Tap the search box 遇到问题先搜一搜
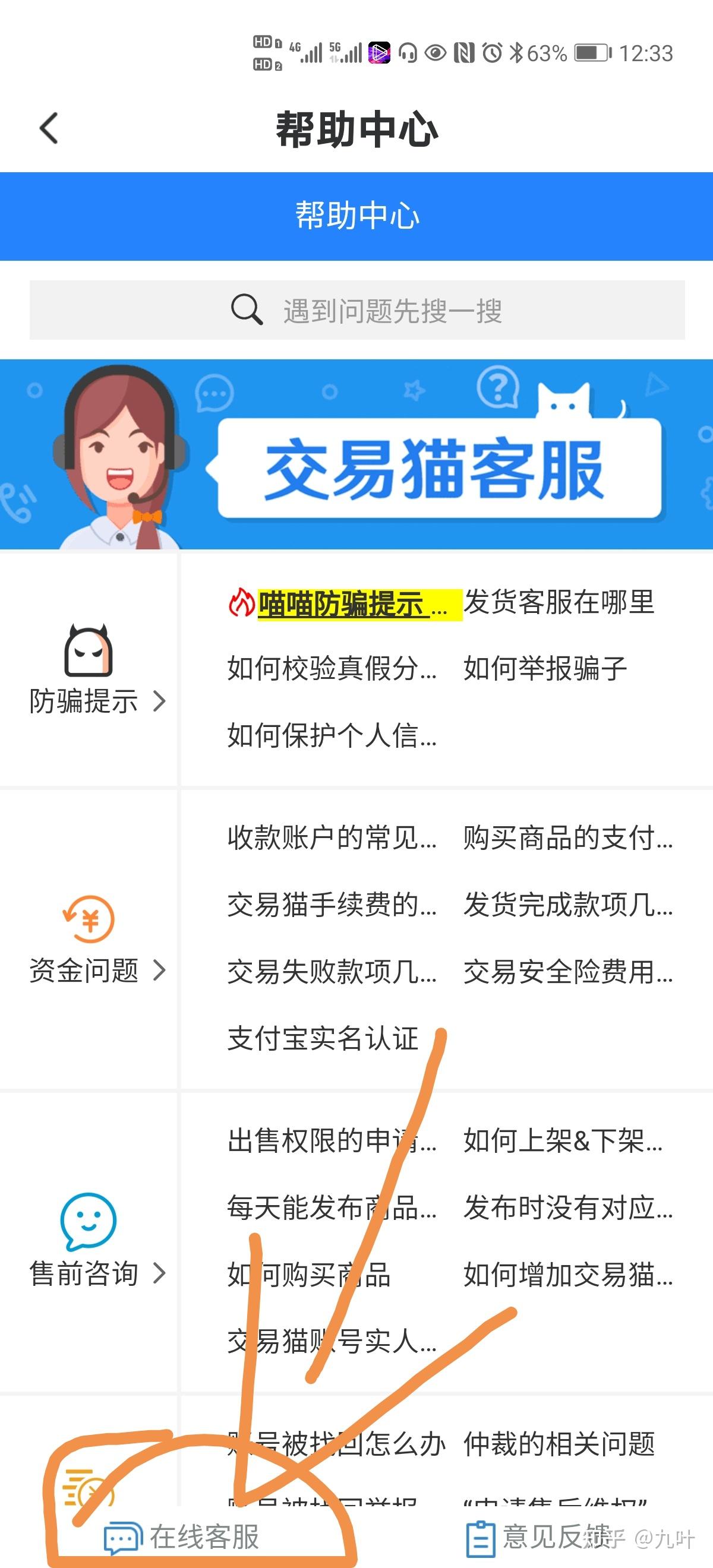This screenshot has width=713, height=1568. (x=357, y=311)
